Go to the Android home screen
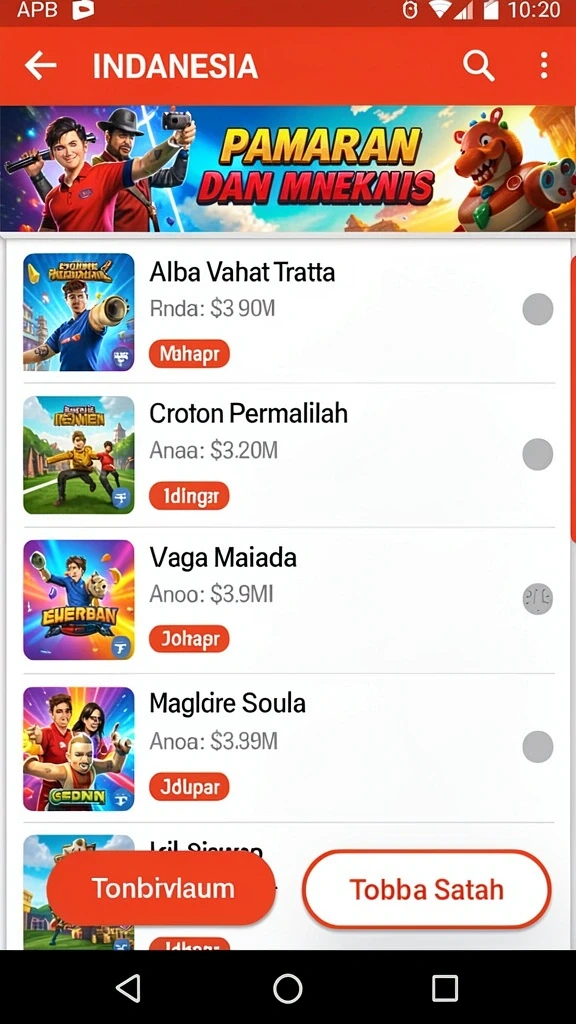This screenshot has width=576, height=1024. point(288,988)
